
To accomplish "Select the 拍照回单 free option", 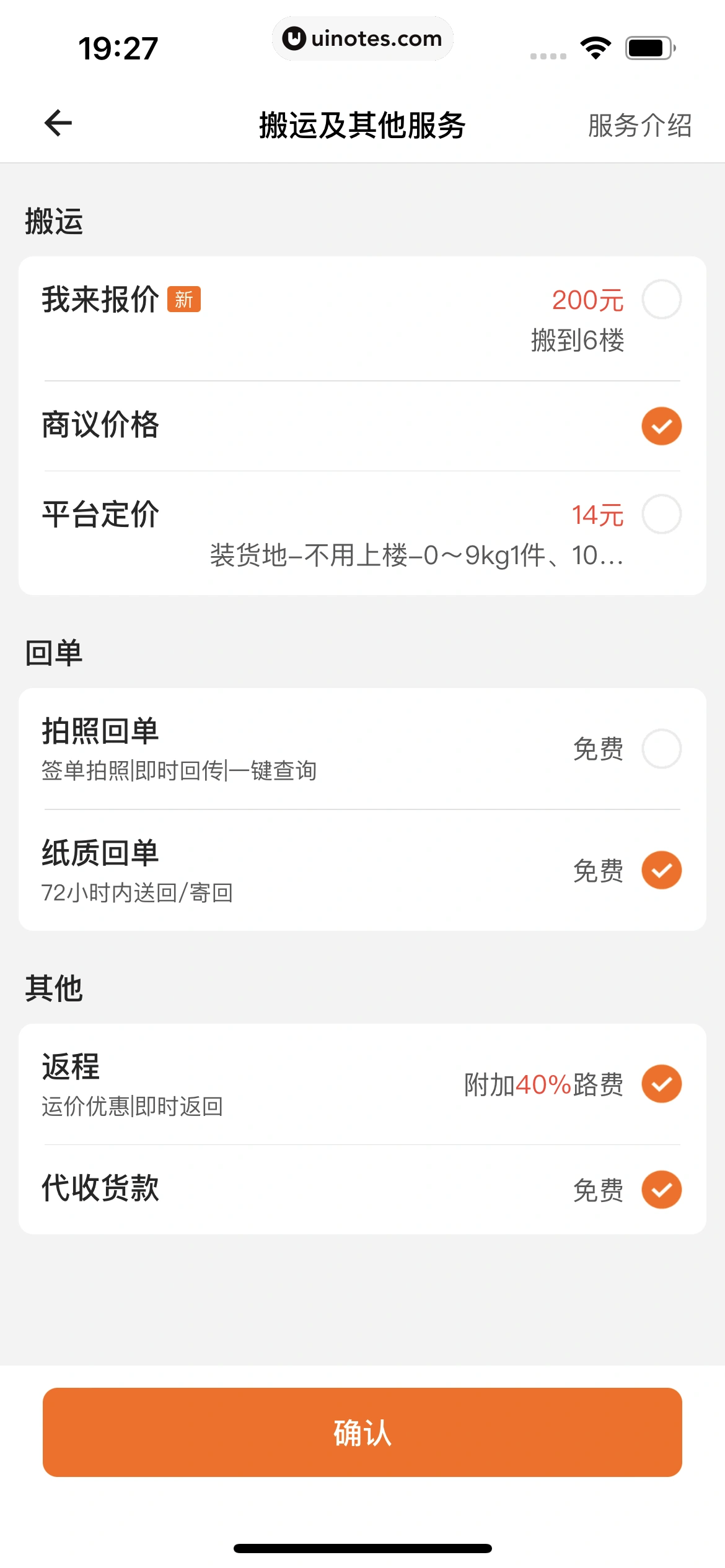I will point(661,749).
